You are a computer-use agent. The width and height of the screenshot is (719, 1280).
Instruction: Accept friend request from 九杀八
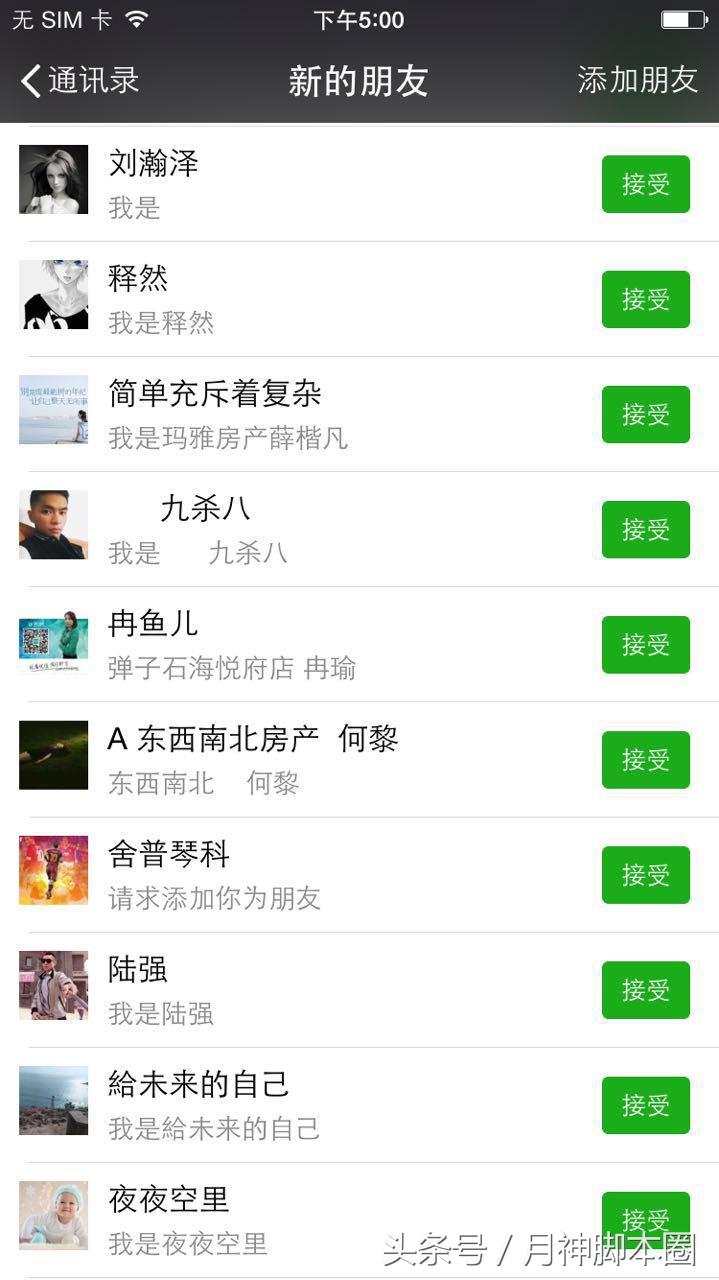(x=645, y=529)
